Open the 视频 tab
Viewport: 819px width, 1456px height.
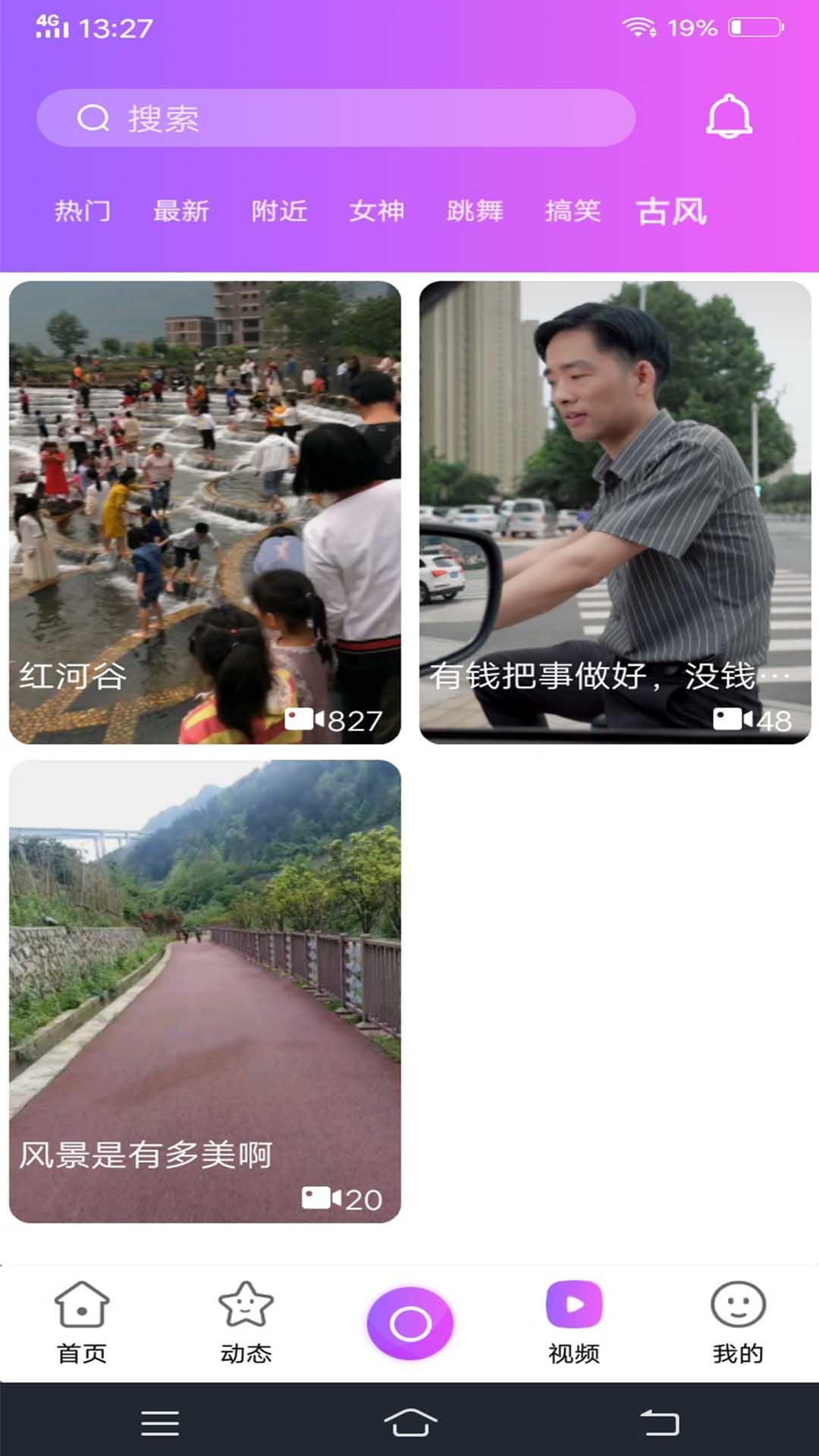point(574,1322)
